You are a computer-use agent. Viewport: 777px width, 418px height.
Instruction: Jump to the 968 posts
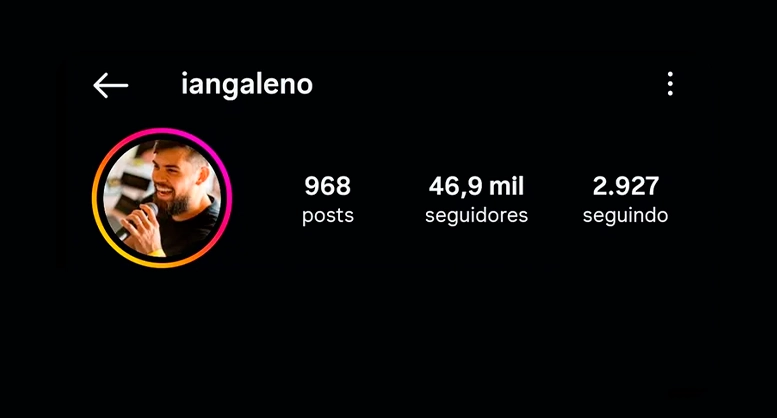point(328,199)
